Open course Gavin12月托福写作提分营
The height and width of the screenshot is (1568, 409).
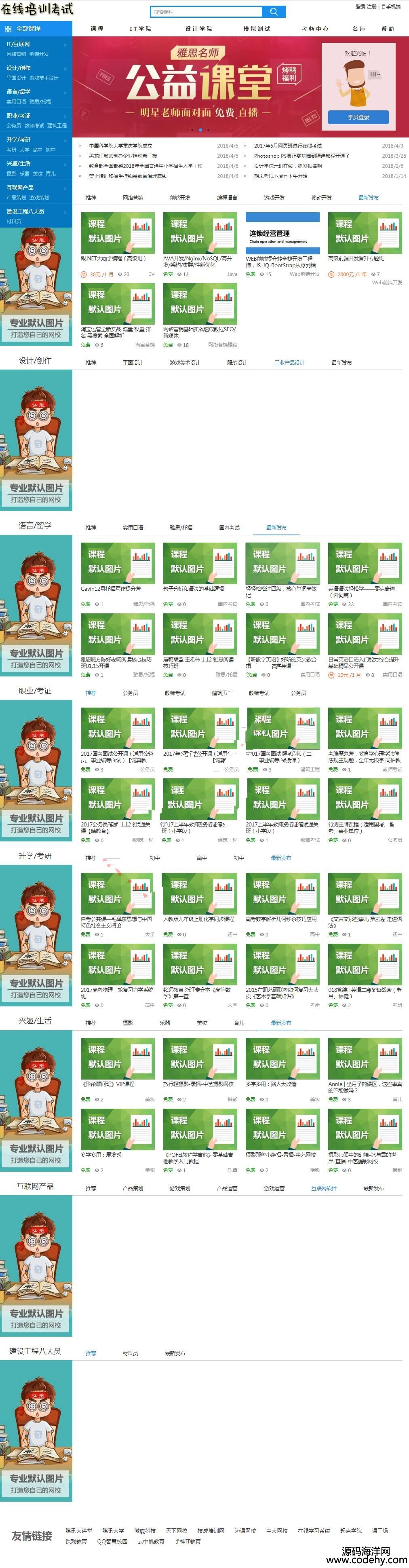click(x=111, y=589)
